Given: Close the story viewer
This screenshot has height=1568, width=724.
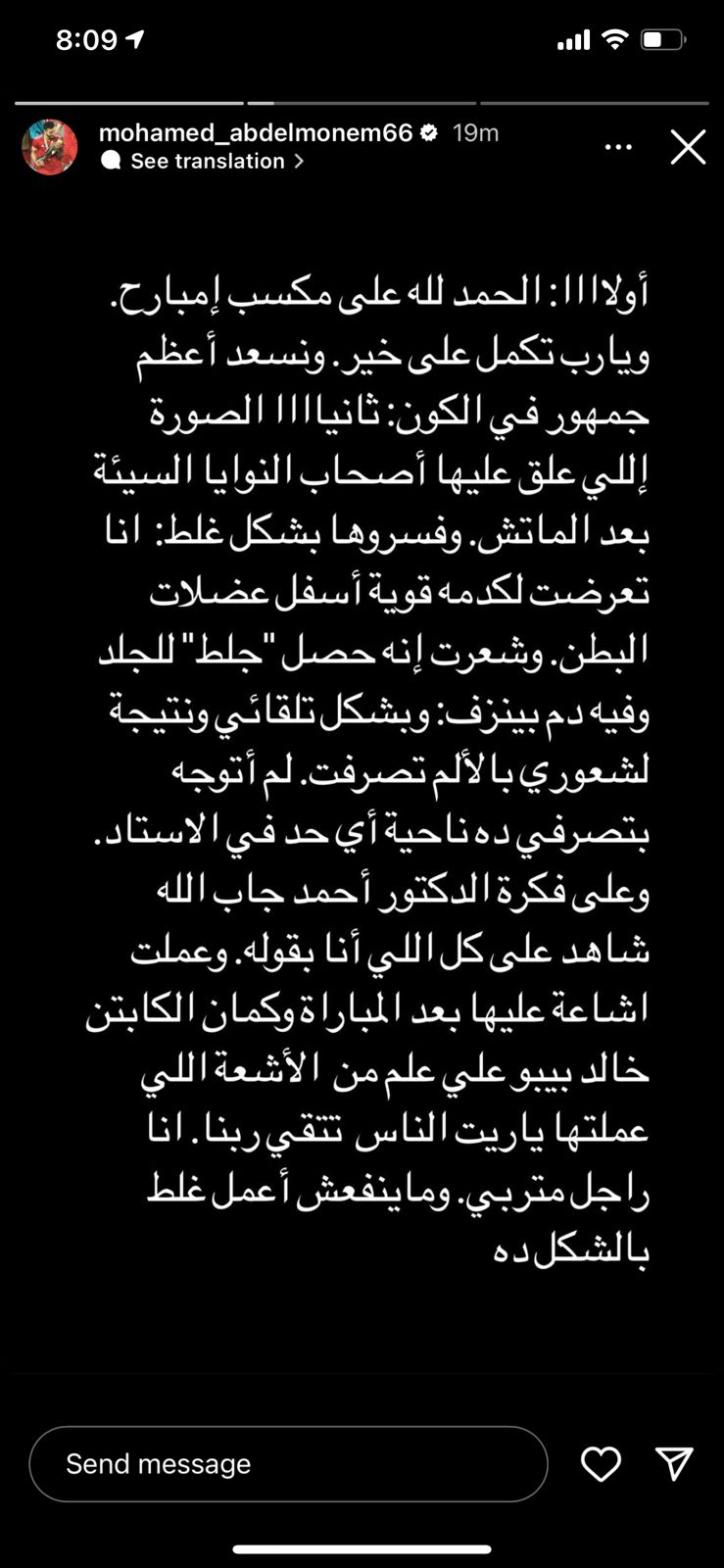Looking at the screenshot, I should tap(688, 147).
